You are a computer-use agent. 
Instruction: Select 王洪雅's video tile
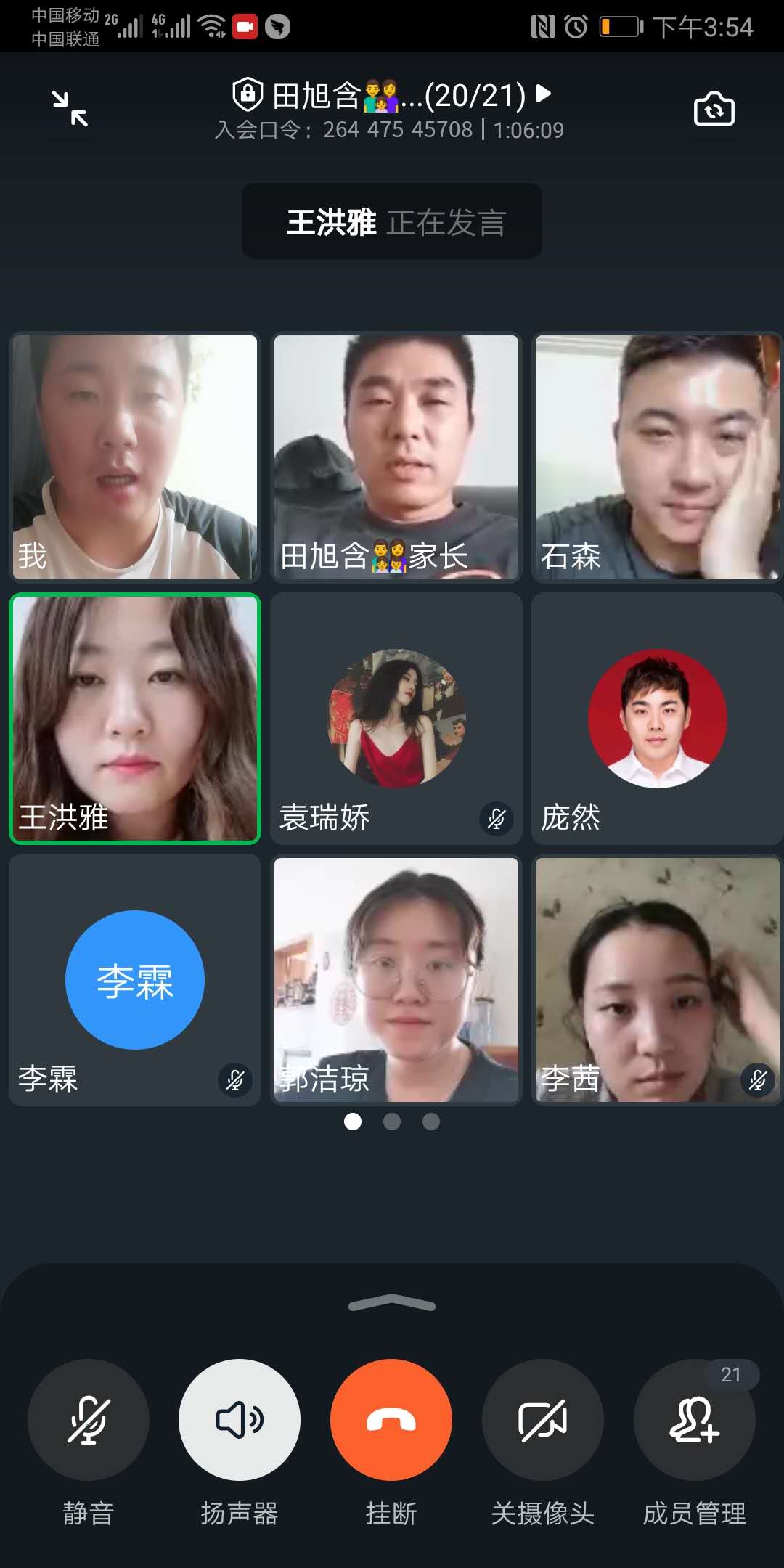[135, 719]
